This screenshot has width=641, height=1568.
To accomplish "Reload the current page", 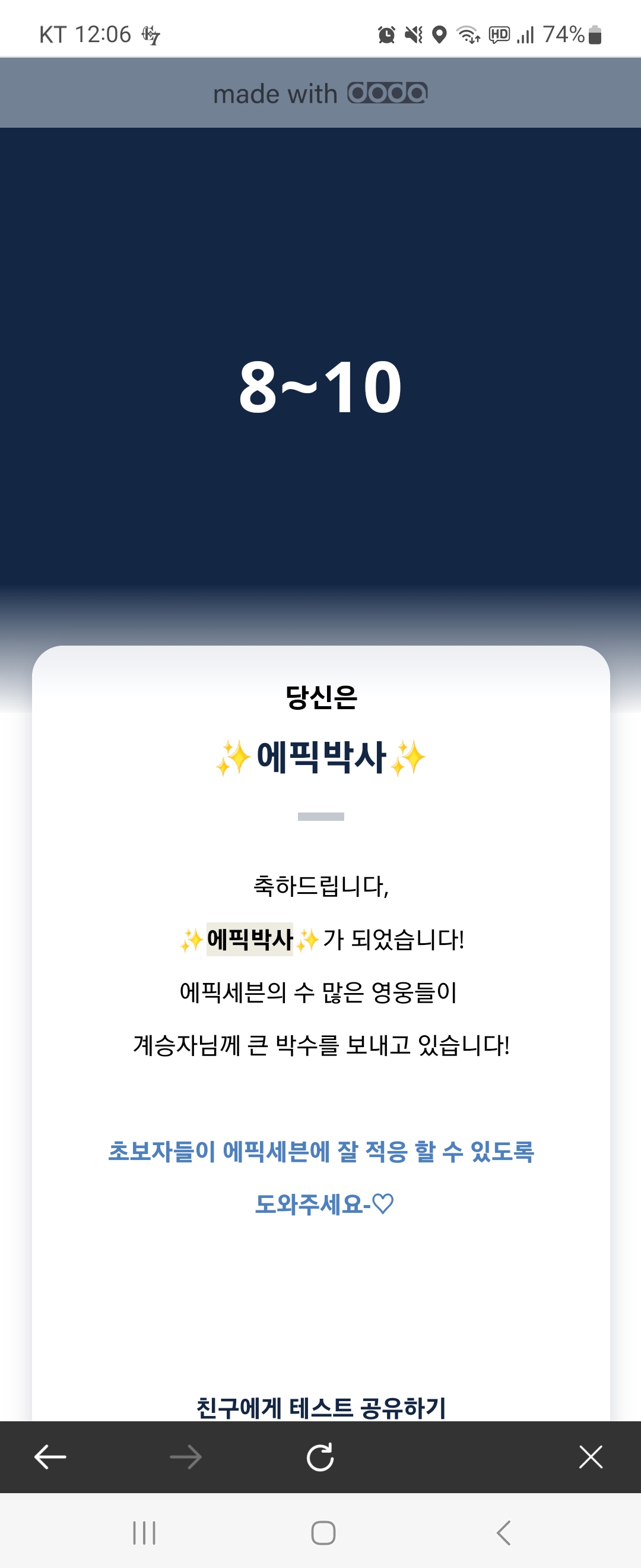I will click(320, 1457).
